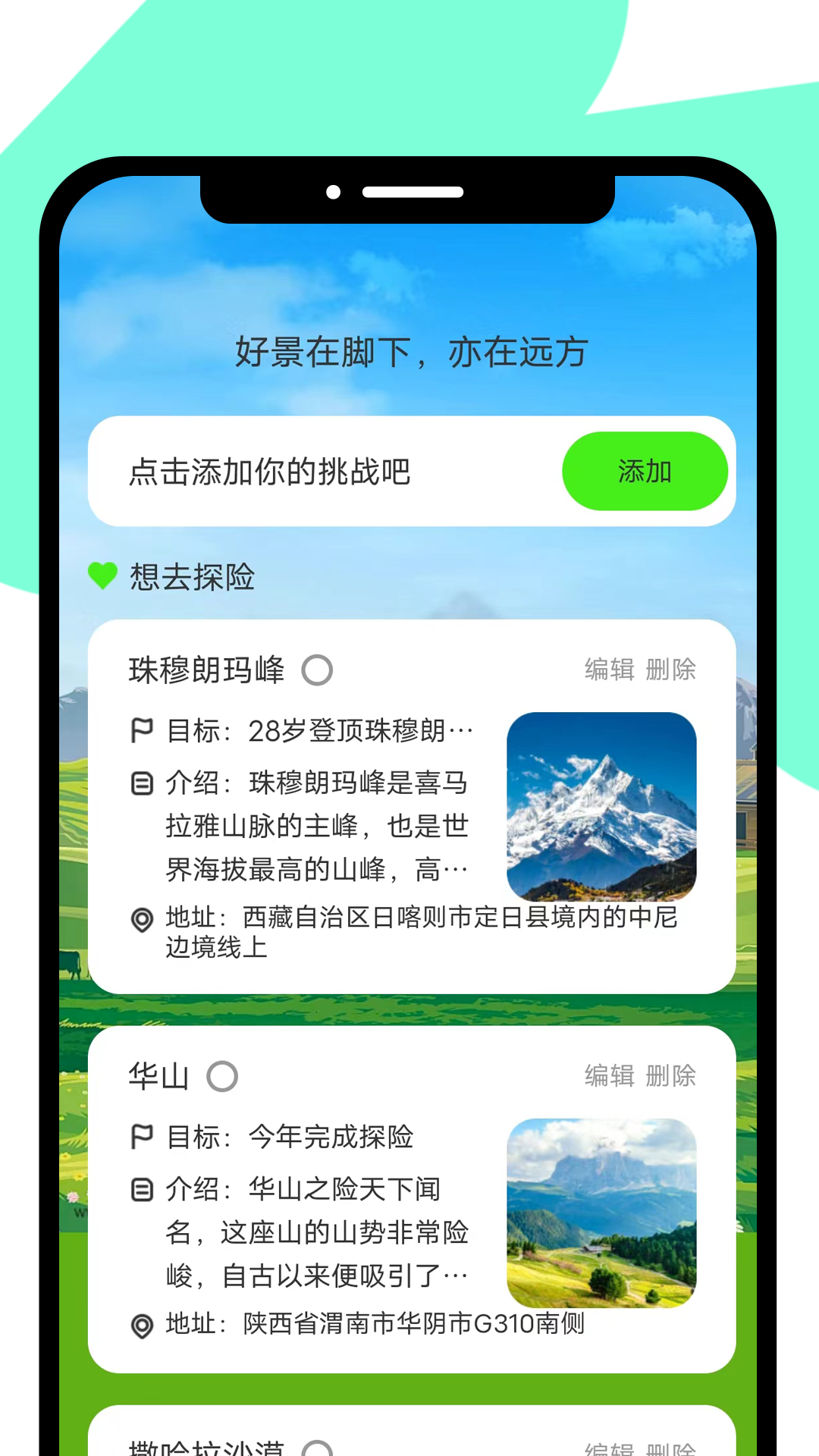The height and width of the screenshot is (1456, 819).
Task: Mark the 珠穆朗玛峰 challenge as completed via its circle
Action: click(x=318, y=670)
